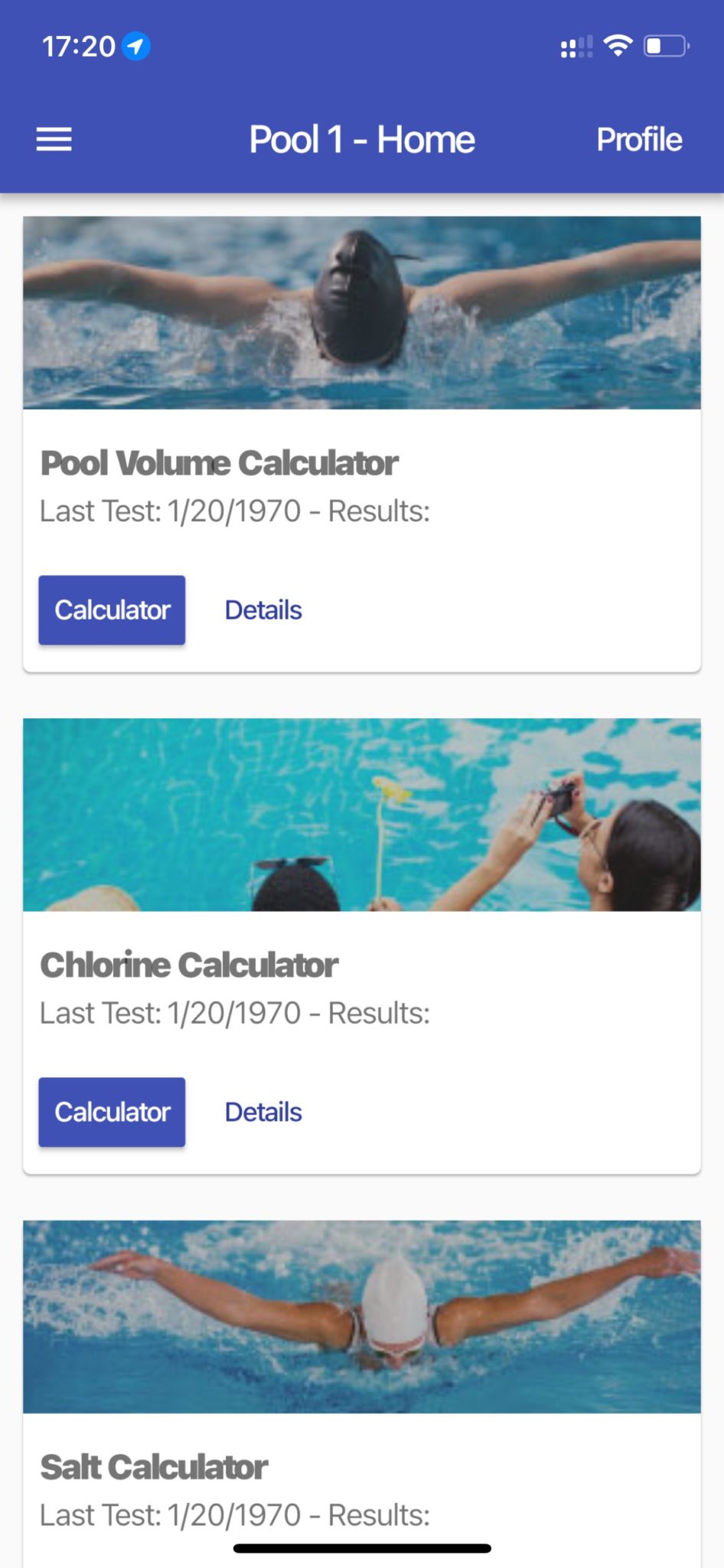Open the navigation hamburger menu
This screenshot has width=724, height=1568.
point(54,140)
